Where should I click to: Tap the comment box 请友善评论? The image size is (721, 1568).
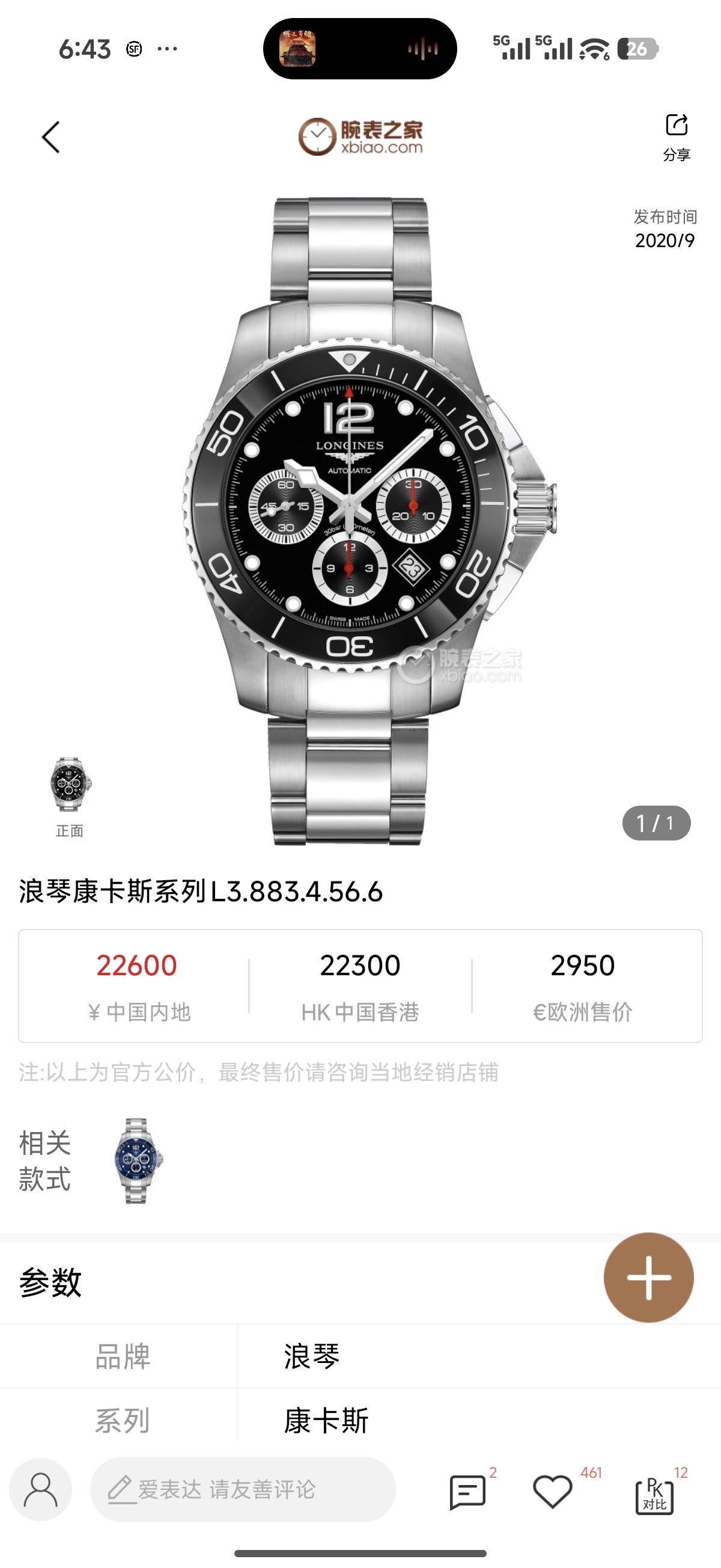tap(242, 1489)
